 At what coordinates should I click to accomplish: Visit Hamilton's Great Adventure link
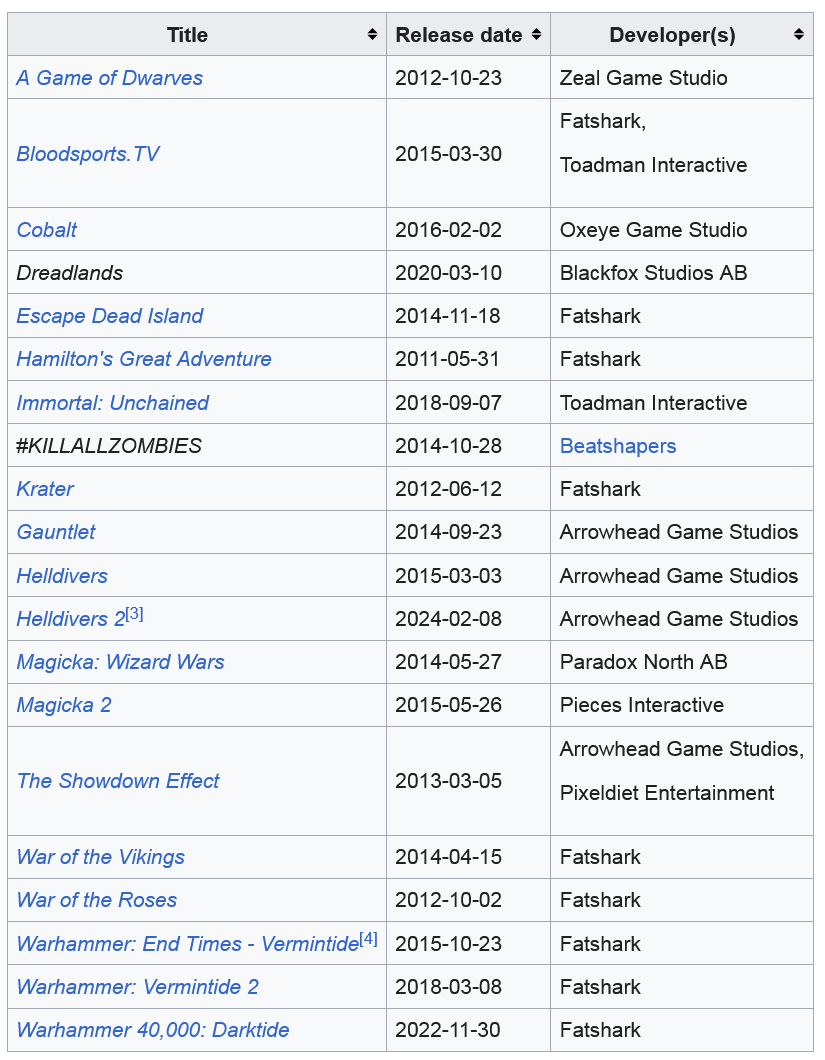(144, 359)
